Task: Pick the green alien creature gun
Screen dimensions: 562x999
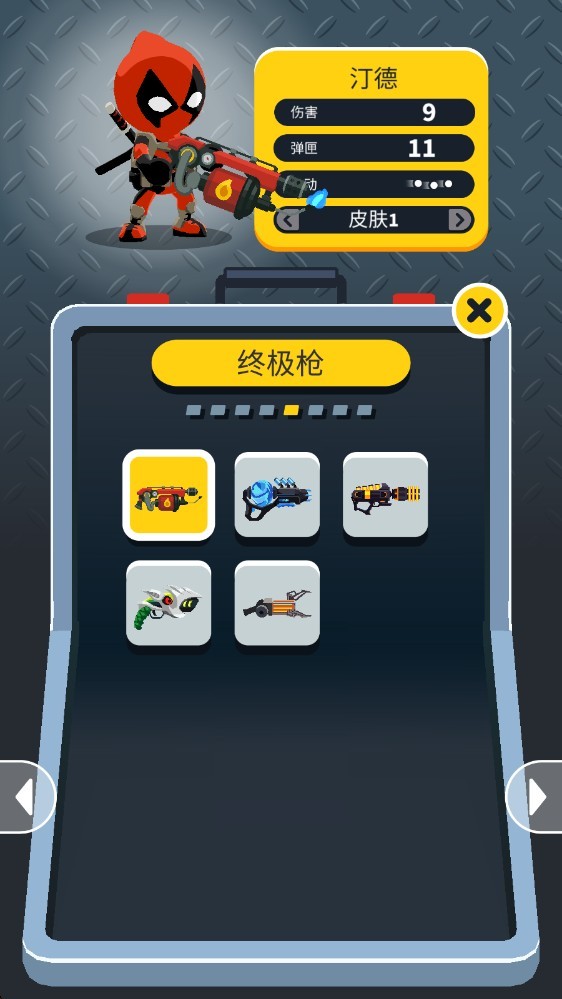Action: (x=169, y=603)
